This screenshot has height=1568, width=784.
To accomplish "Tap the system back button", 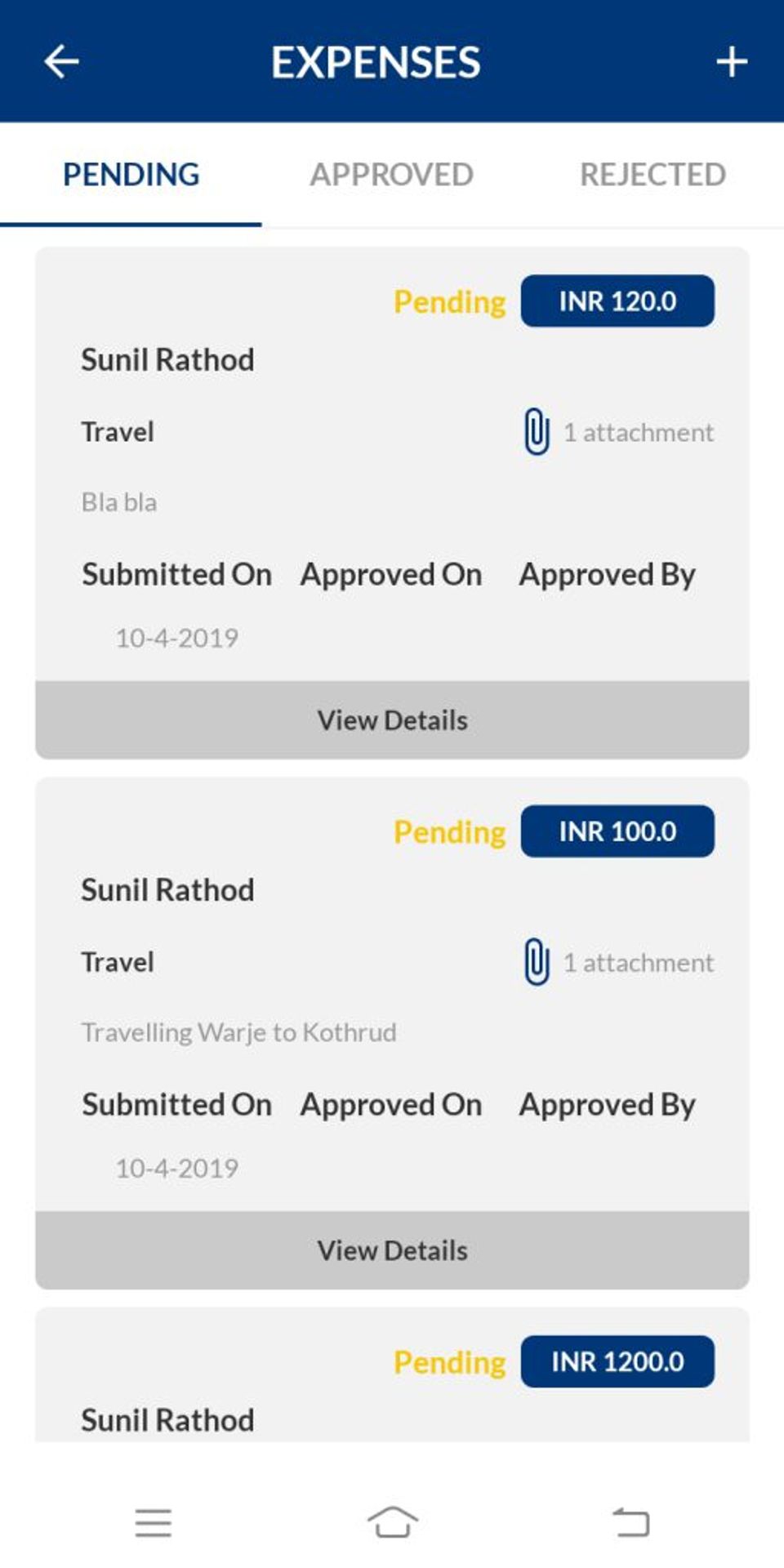I will pos(631,1522).
